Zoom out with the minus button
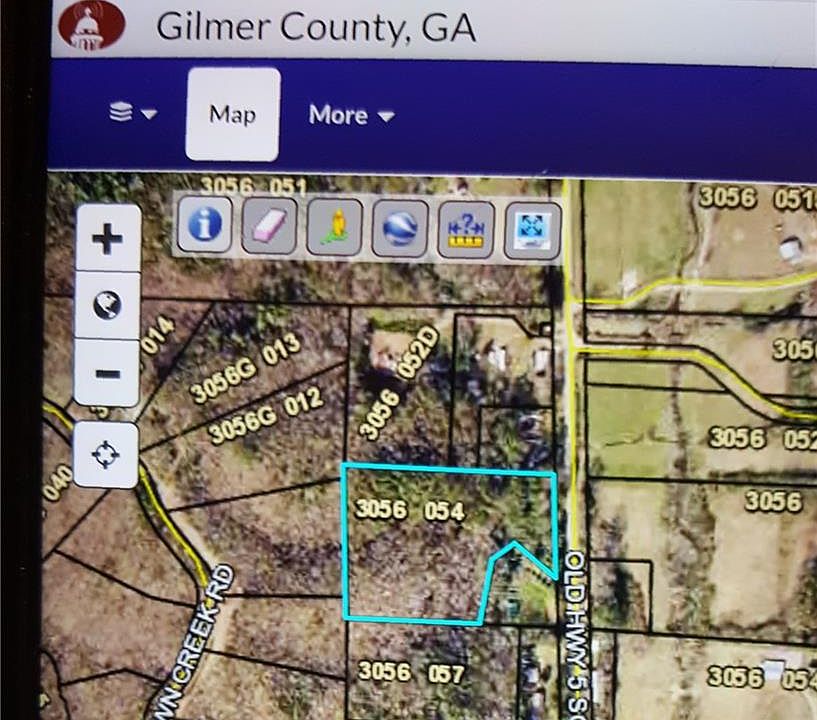This screenshot has height=720, width=817. pyautogui.click(x=107, y=374)
